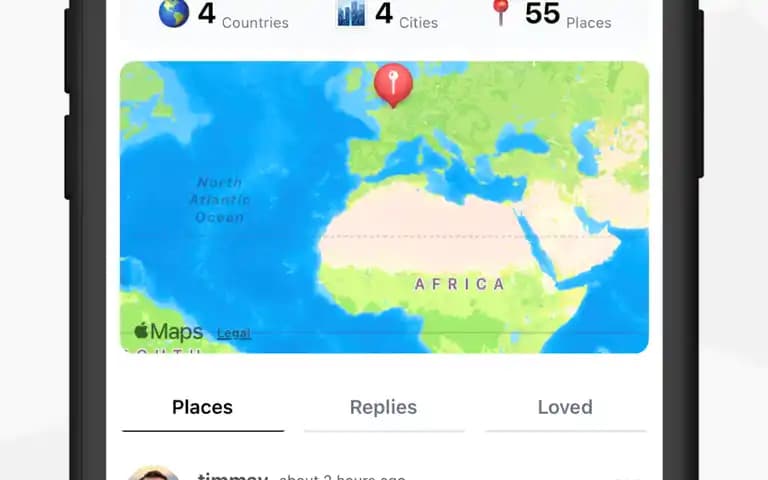This screenshot has width=768, height=480.
Task: Open the Legal link on the map
Action: point(234,334)
